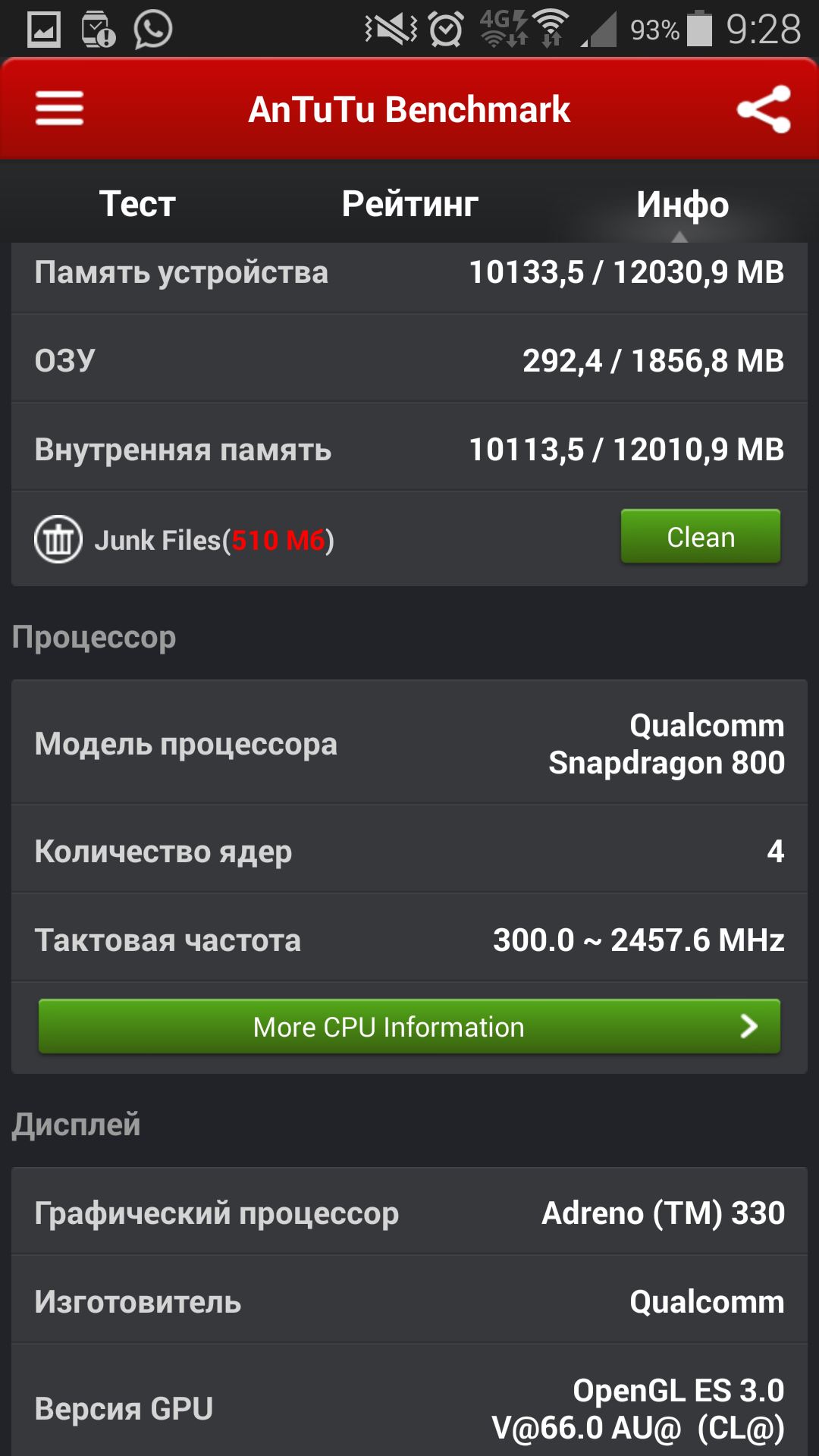Open the hamburger menu
Image resolution: width=819 pixels, height=1456 pixels.
(59, 108)
